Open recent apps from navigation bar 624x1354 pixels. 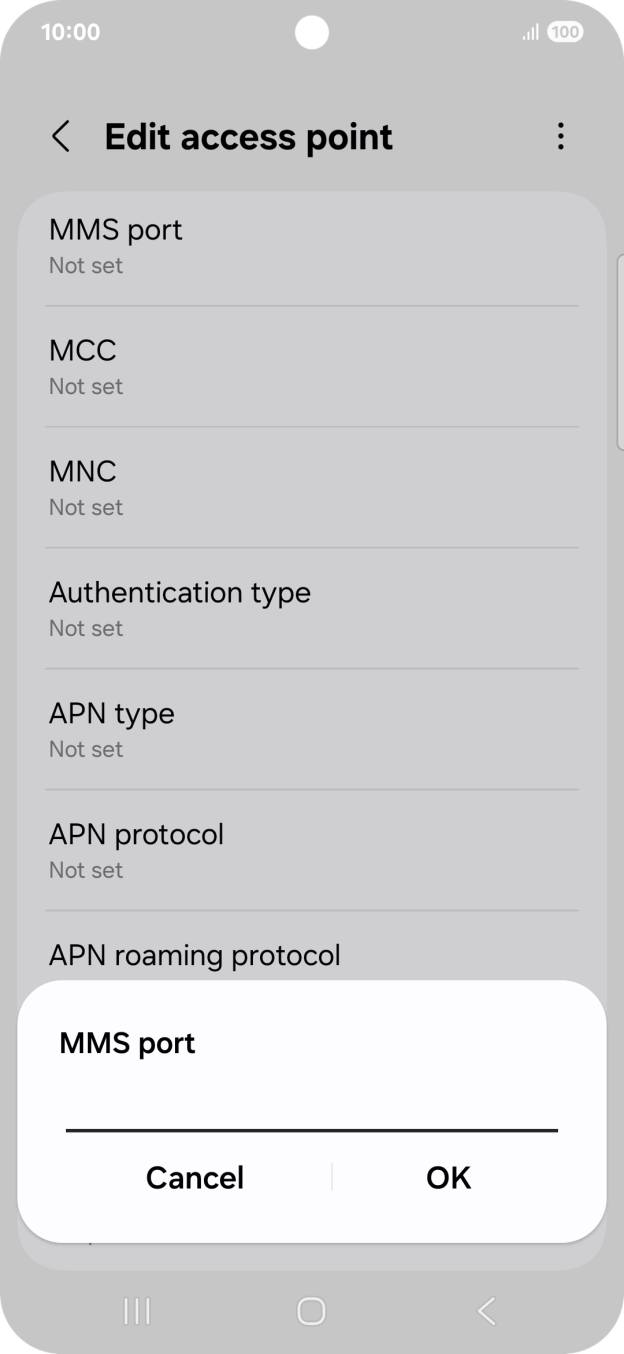coord(137,1311)
